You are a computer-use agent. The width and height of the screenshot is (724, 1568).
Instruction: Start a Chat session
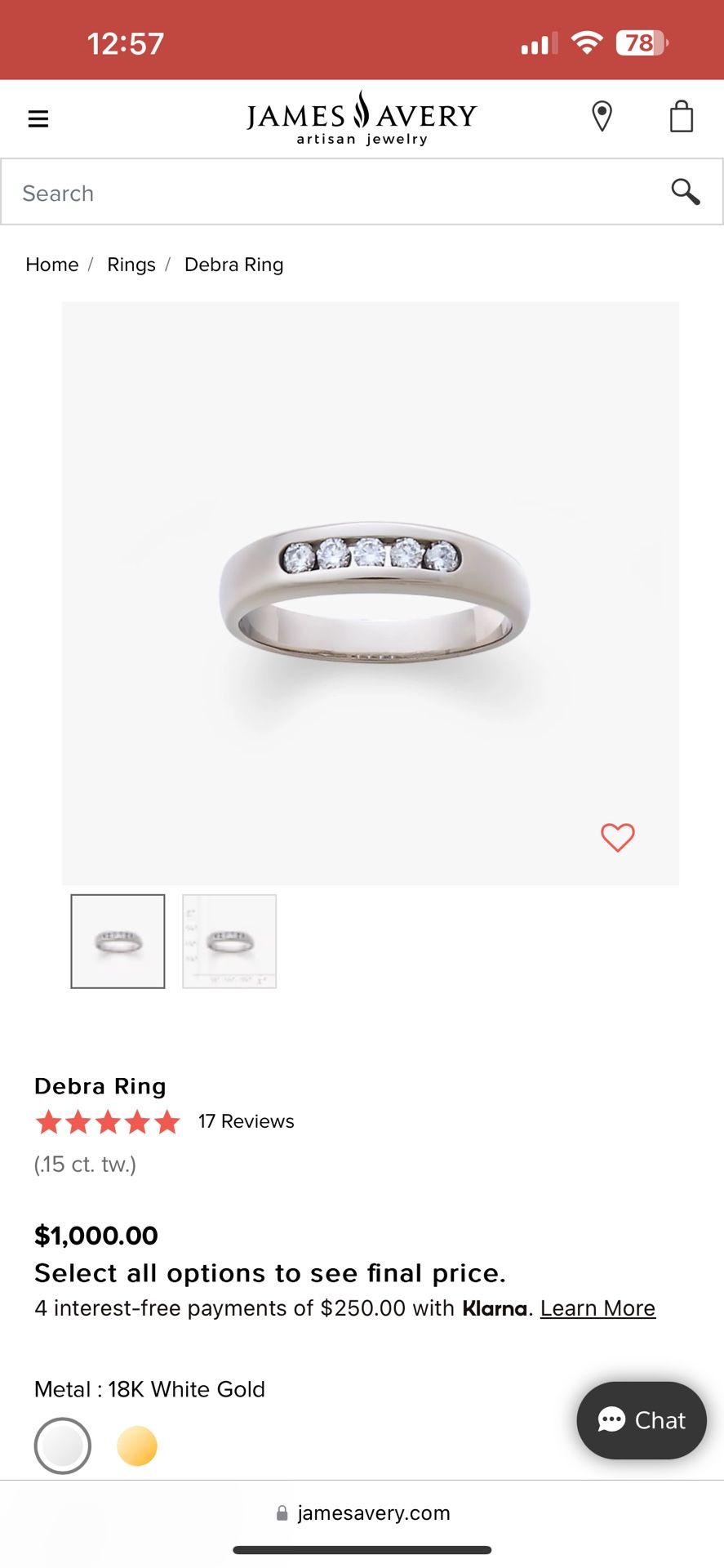tap(642, 1420)
